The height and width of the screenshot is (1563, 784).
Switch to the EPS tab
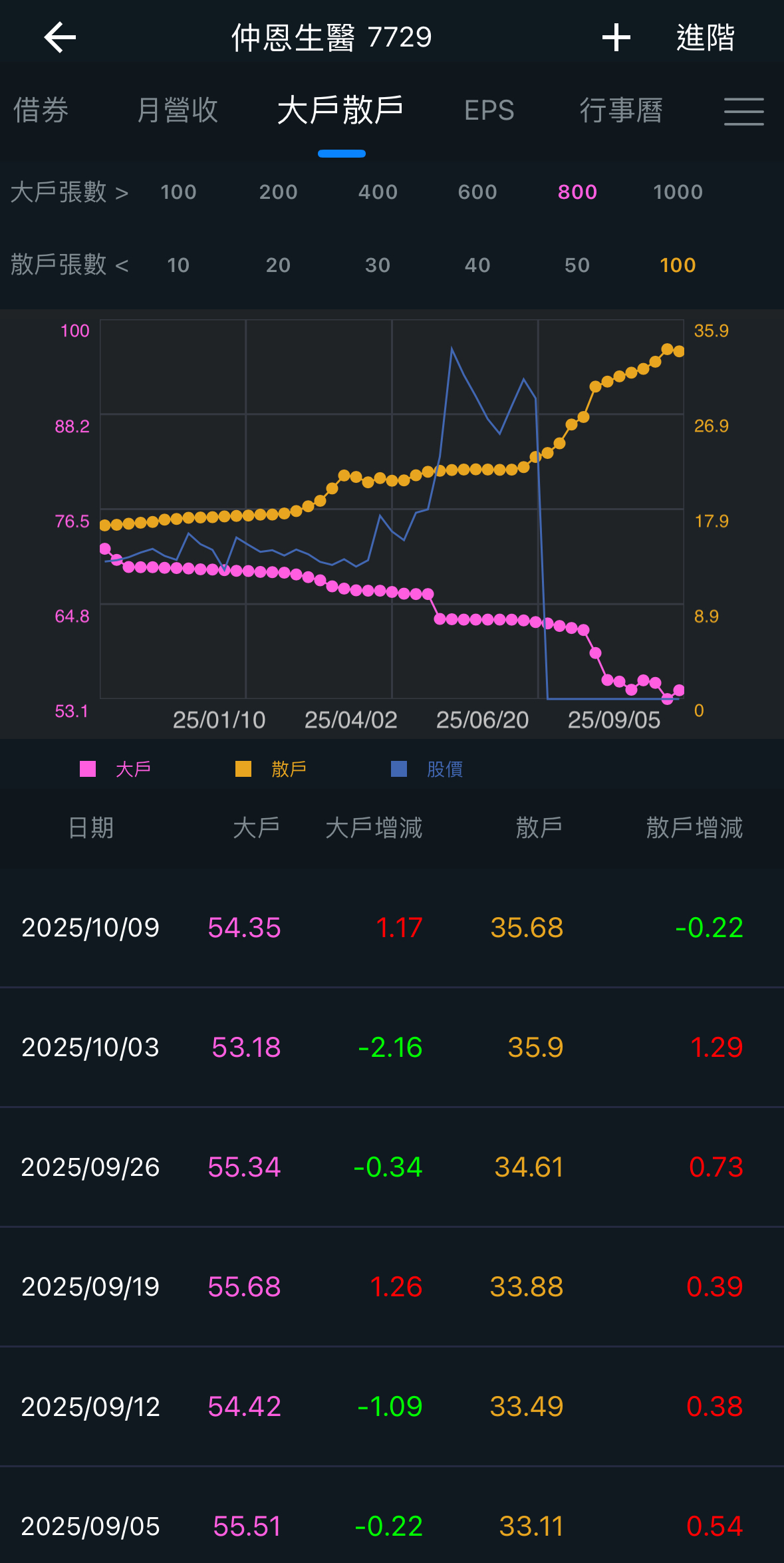[x=489, y=110]
